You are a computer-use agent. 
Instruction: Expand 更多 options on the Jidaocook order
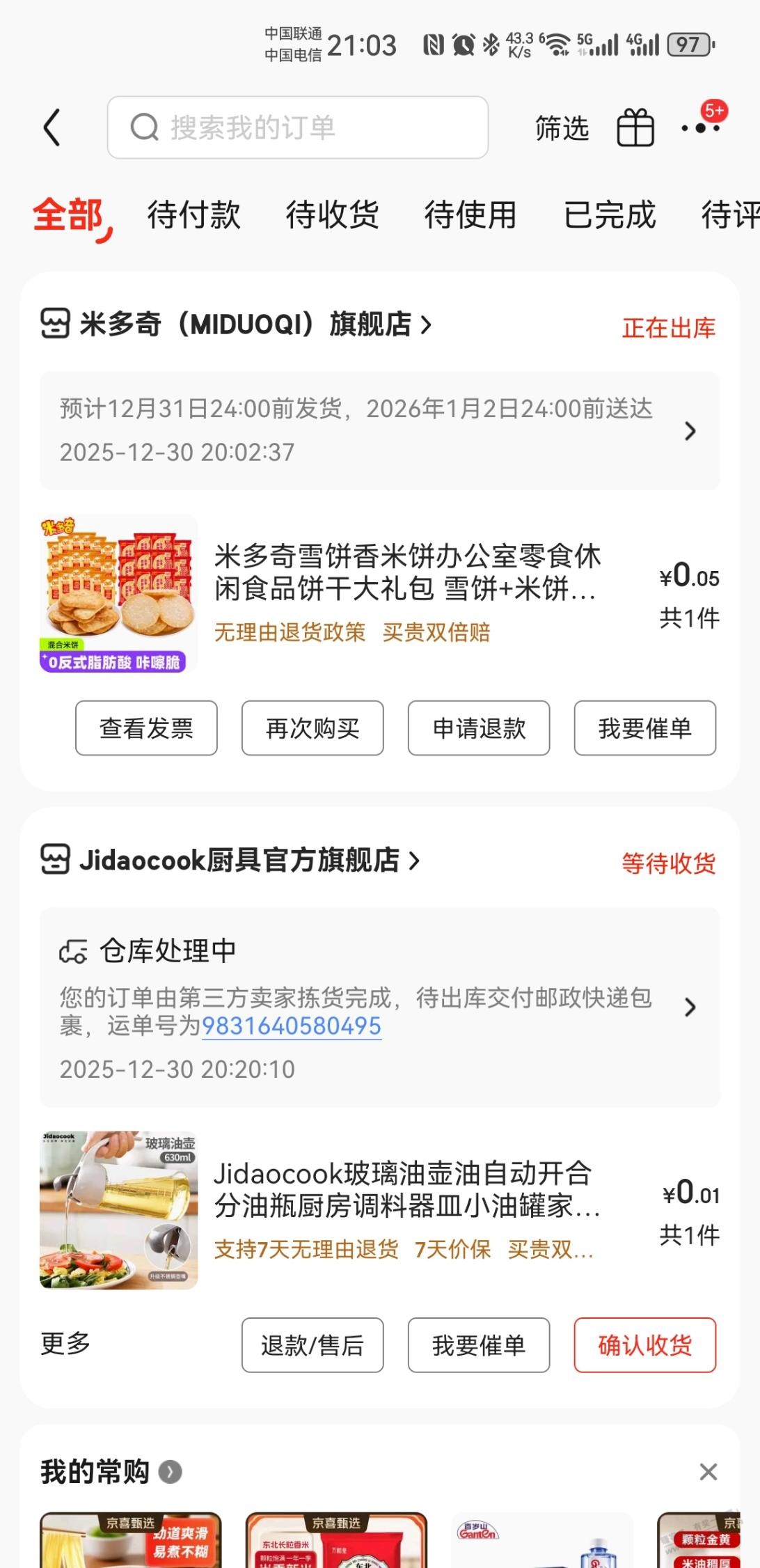tap(65, 1343)
